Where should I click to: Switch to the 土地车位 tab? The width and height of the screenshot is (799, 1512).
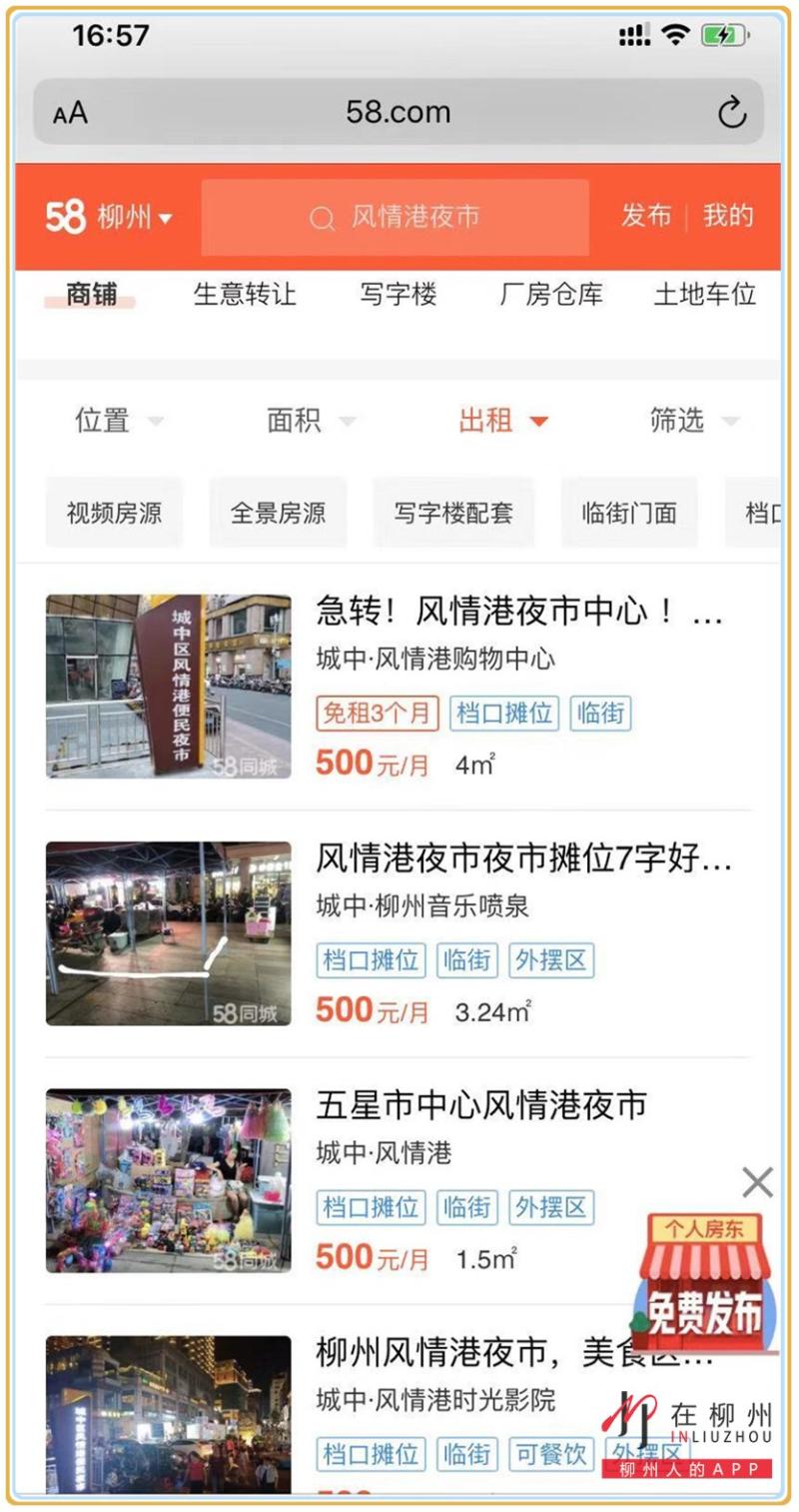click(x=705, y=295)
